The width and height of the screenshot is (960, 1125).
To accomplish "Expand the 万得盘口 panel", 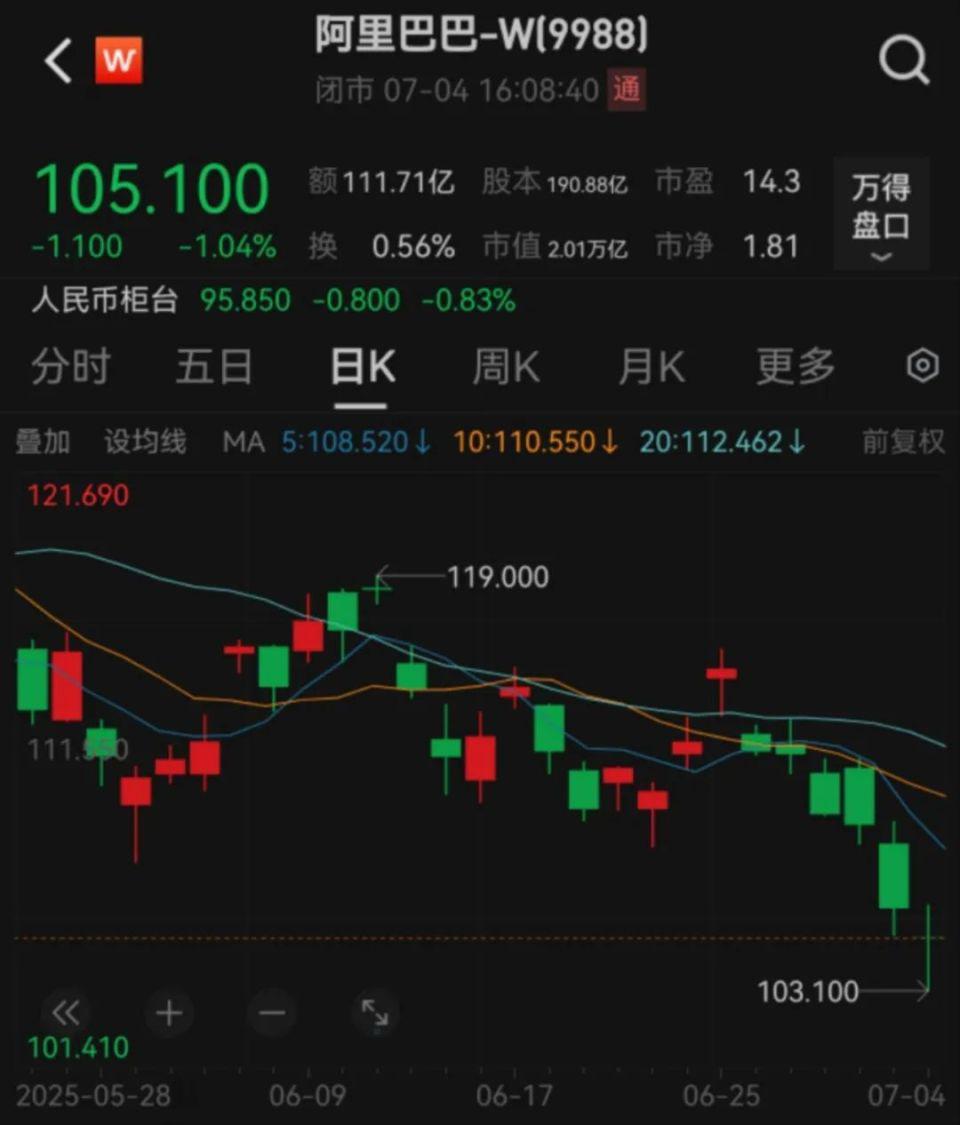I will pyautogui.click(x=881, y=213).
